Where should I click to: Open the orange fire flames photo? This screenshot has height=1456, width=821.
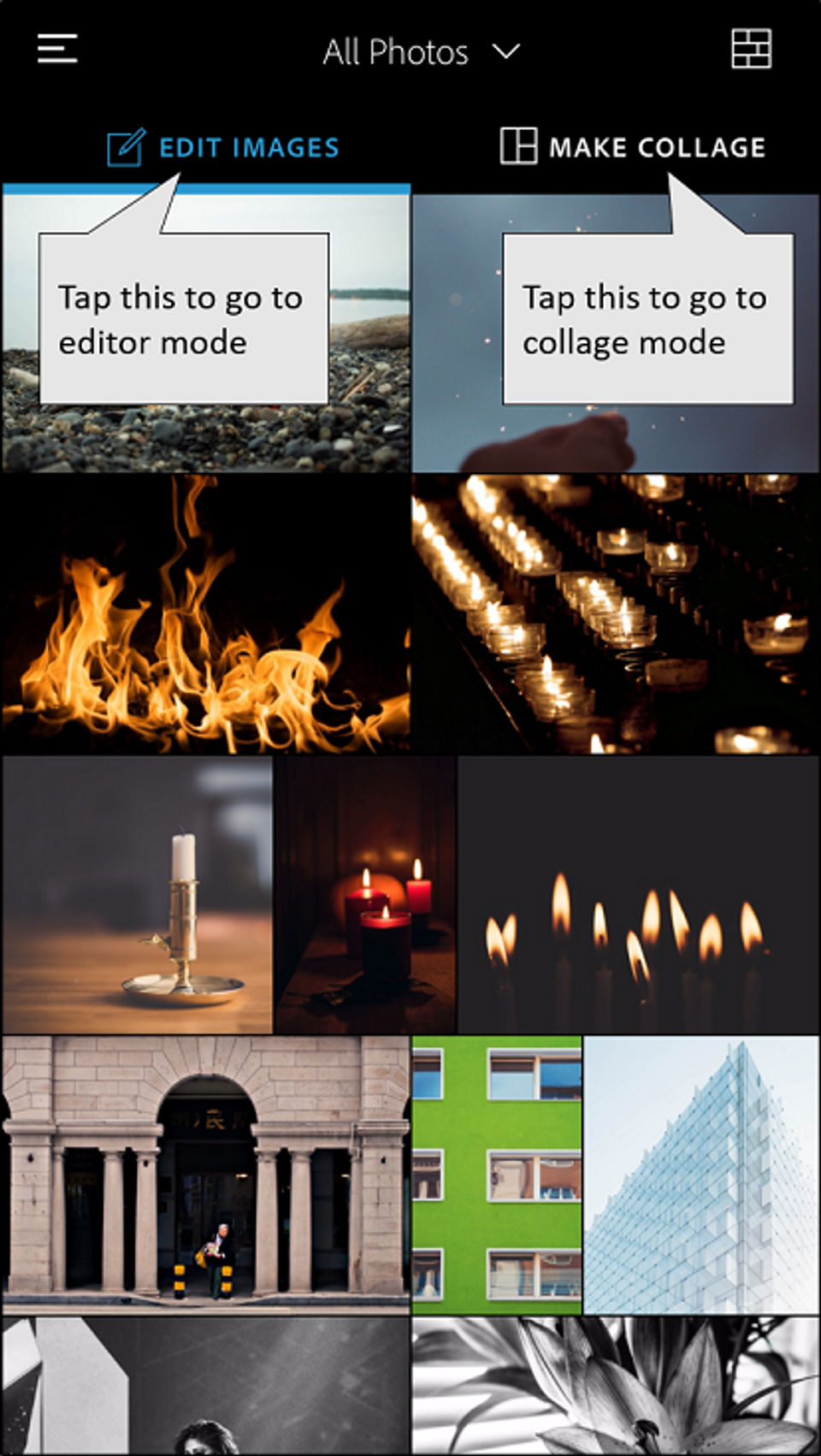pyautogui.click(x=205, y=614)
